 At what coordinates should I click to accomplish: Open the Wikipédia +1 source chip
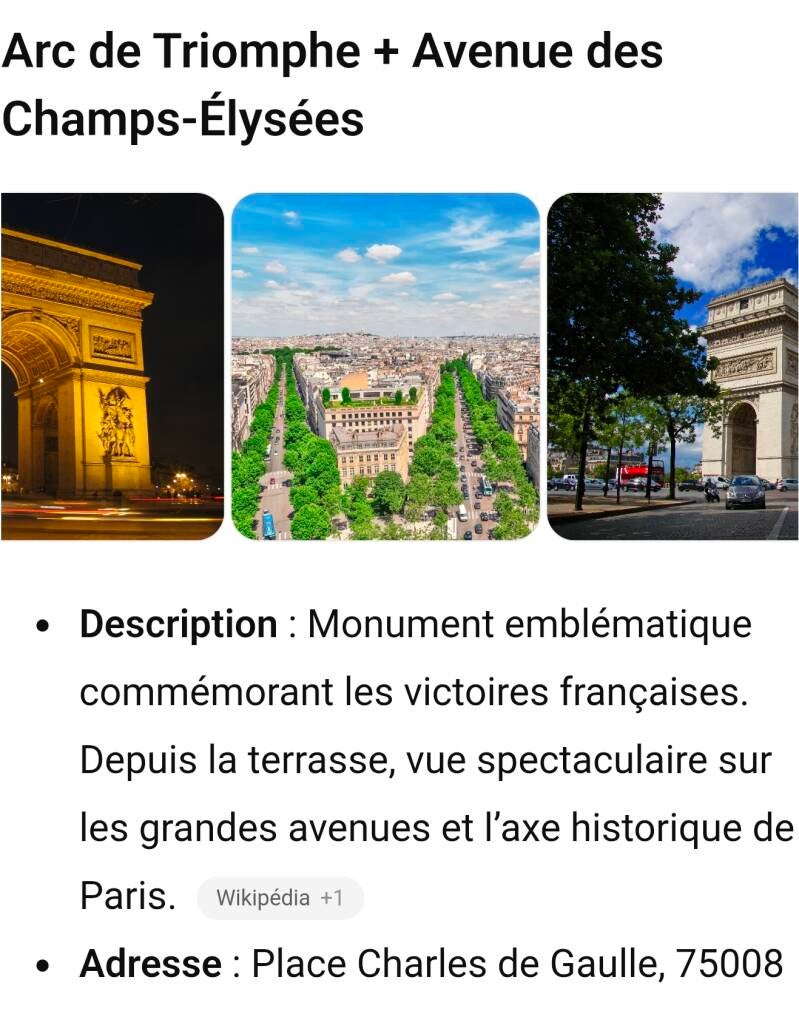279,898
